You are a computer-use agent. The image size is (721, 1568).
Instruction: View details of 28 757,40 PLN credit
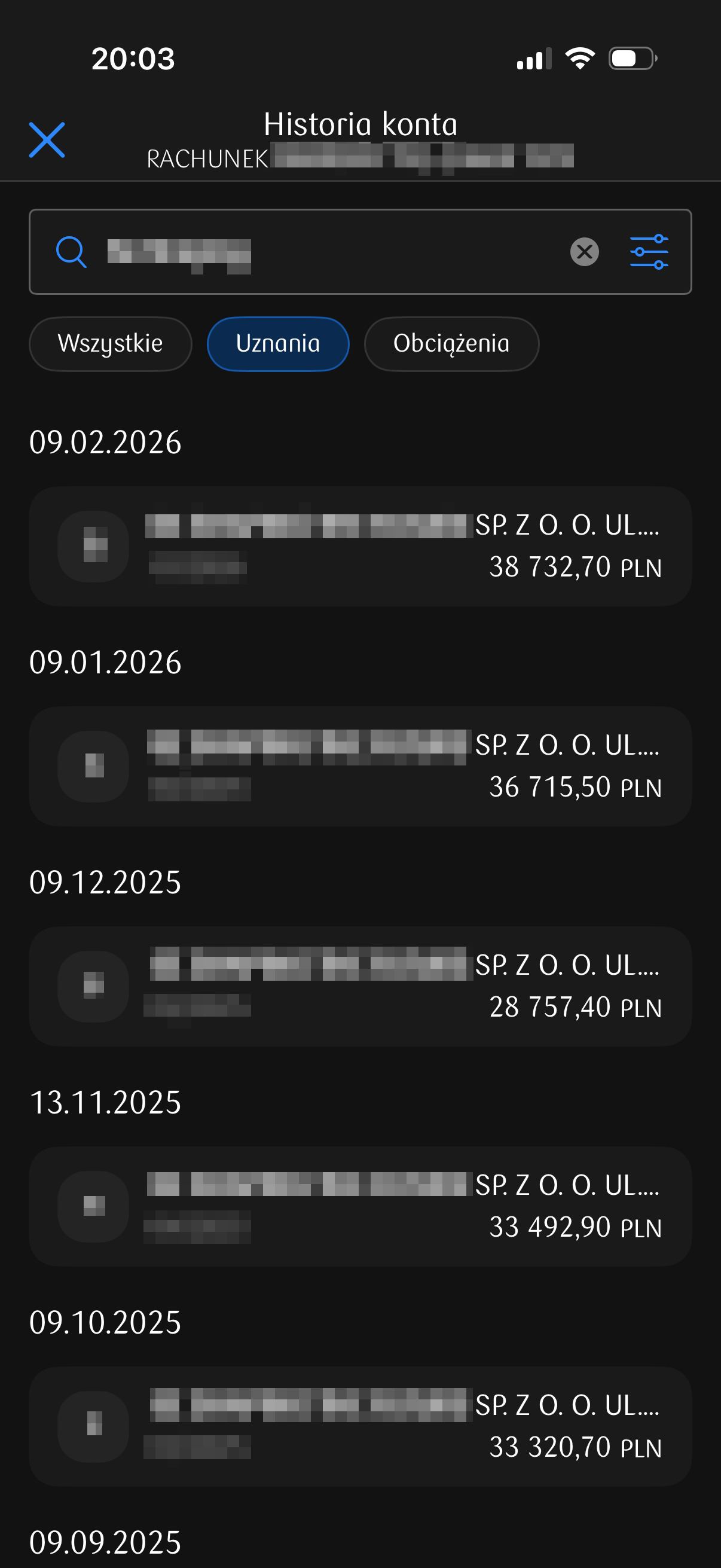click(x=360, y=986)
